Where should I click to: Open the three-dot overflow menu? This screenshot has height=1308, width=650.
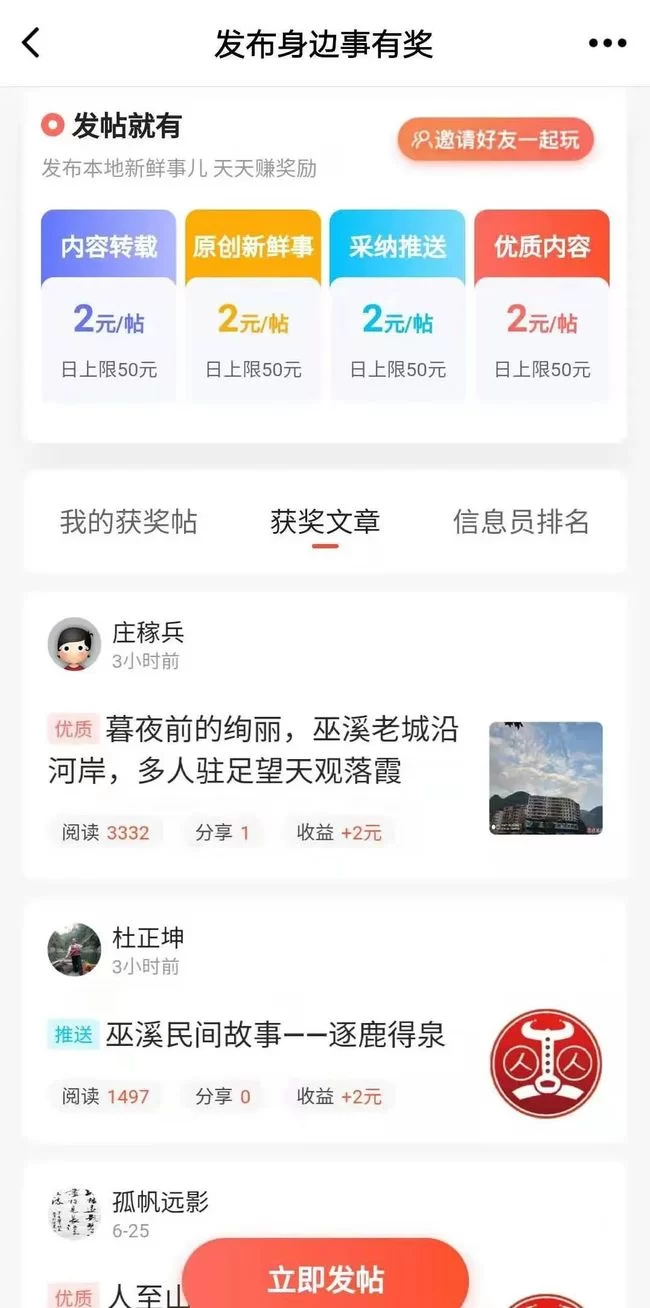pos(607,43)
